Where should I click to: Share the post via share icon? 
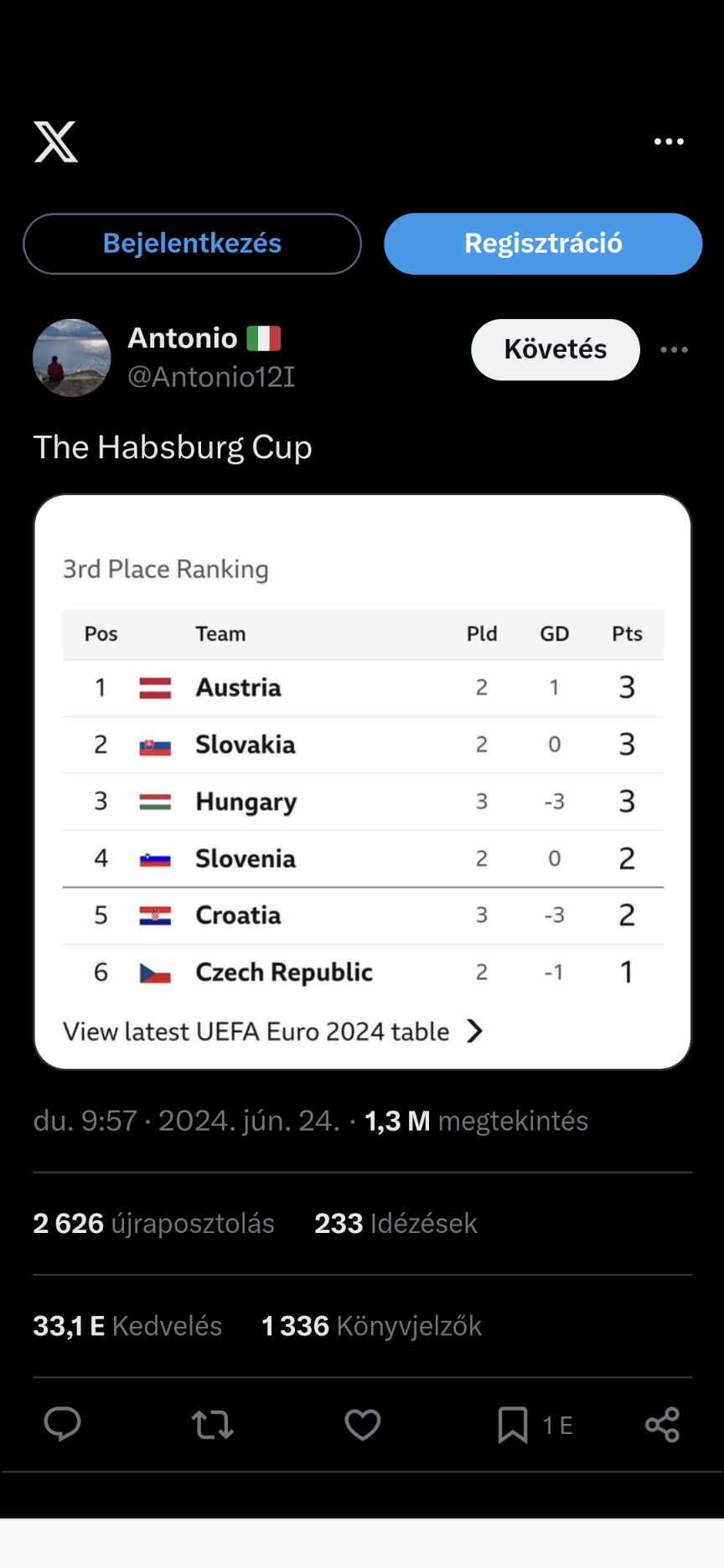pos(662,1424)
